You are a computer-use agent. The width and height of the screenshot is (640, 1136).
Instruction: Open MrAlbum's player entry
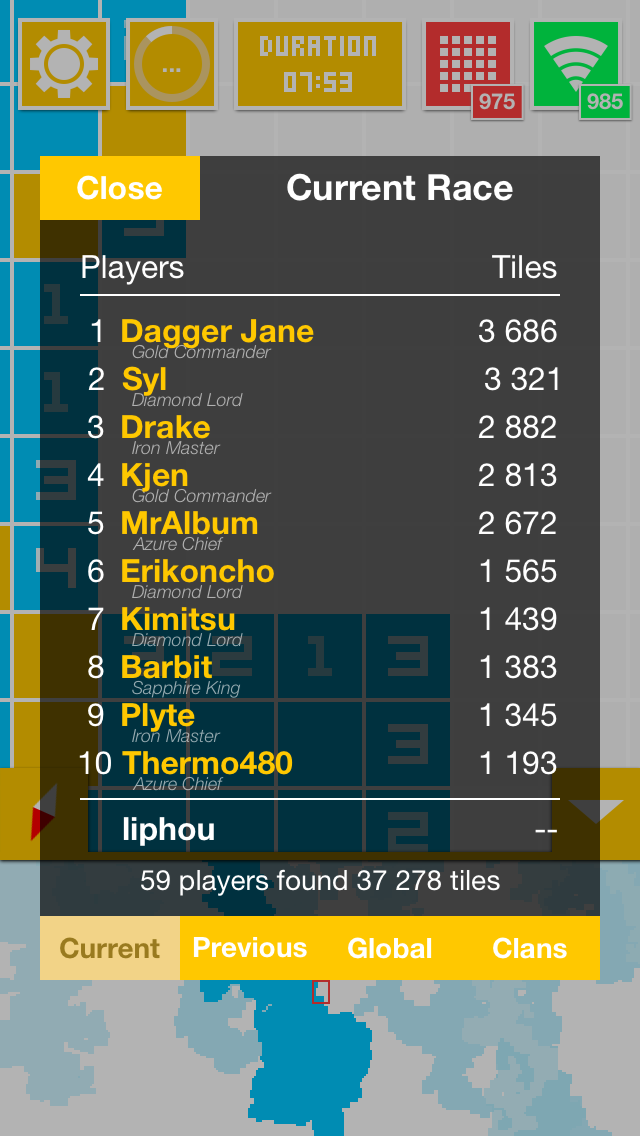click(189, 524)
